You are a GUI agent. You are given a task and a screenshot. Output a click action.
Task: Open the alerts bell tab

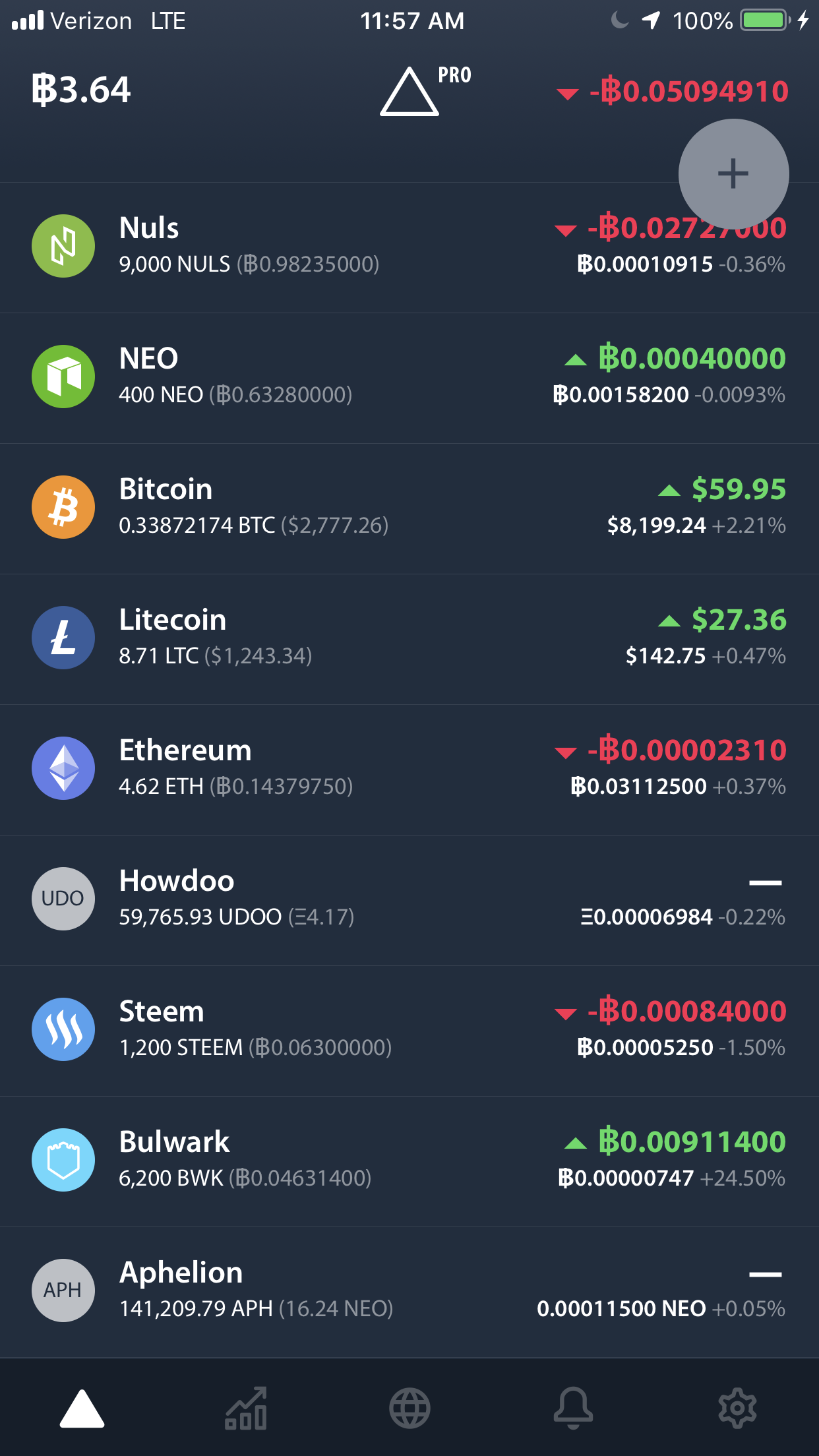point(573,1409)
